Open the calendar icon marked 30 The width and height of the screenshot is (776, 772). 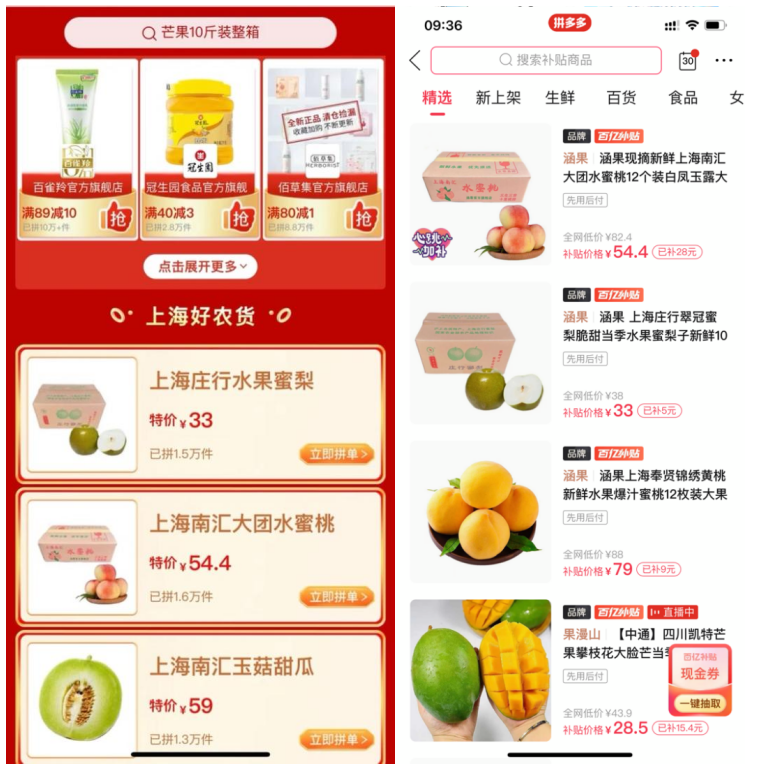pyautogui.click(x=688, y=60)
